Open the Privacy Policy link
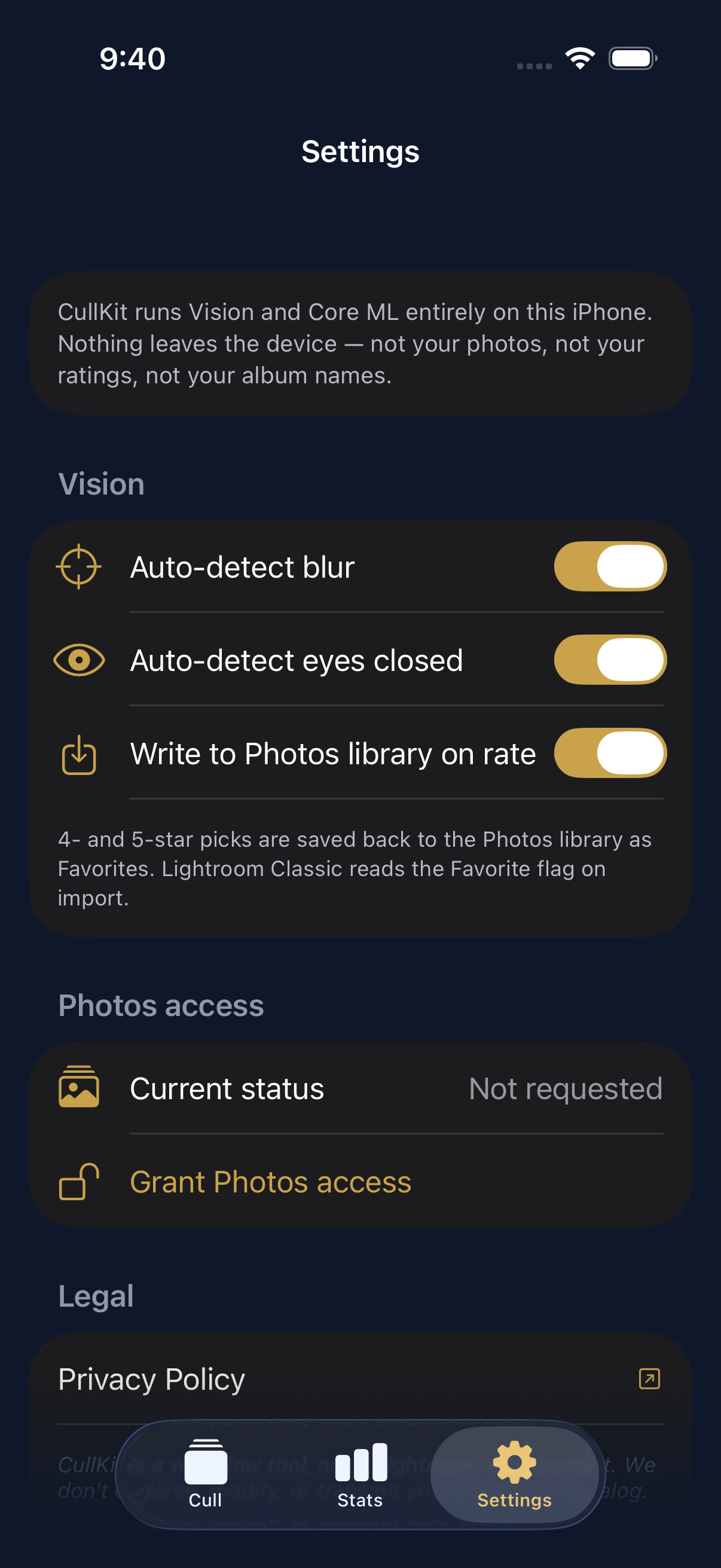 point(360,1378)
